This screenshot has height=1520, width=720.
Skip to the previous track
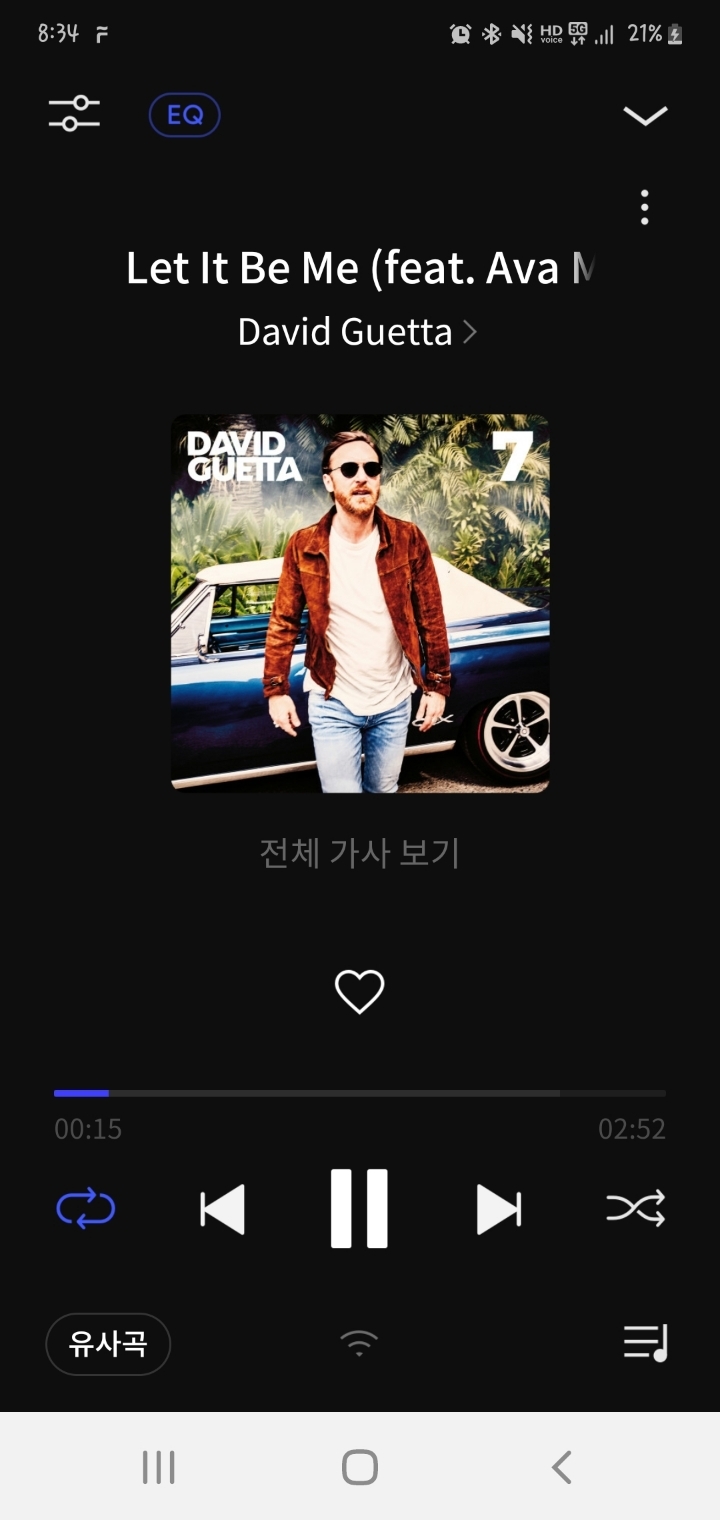(x=222, y=1210)
